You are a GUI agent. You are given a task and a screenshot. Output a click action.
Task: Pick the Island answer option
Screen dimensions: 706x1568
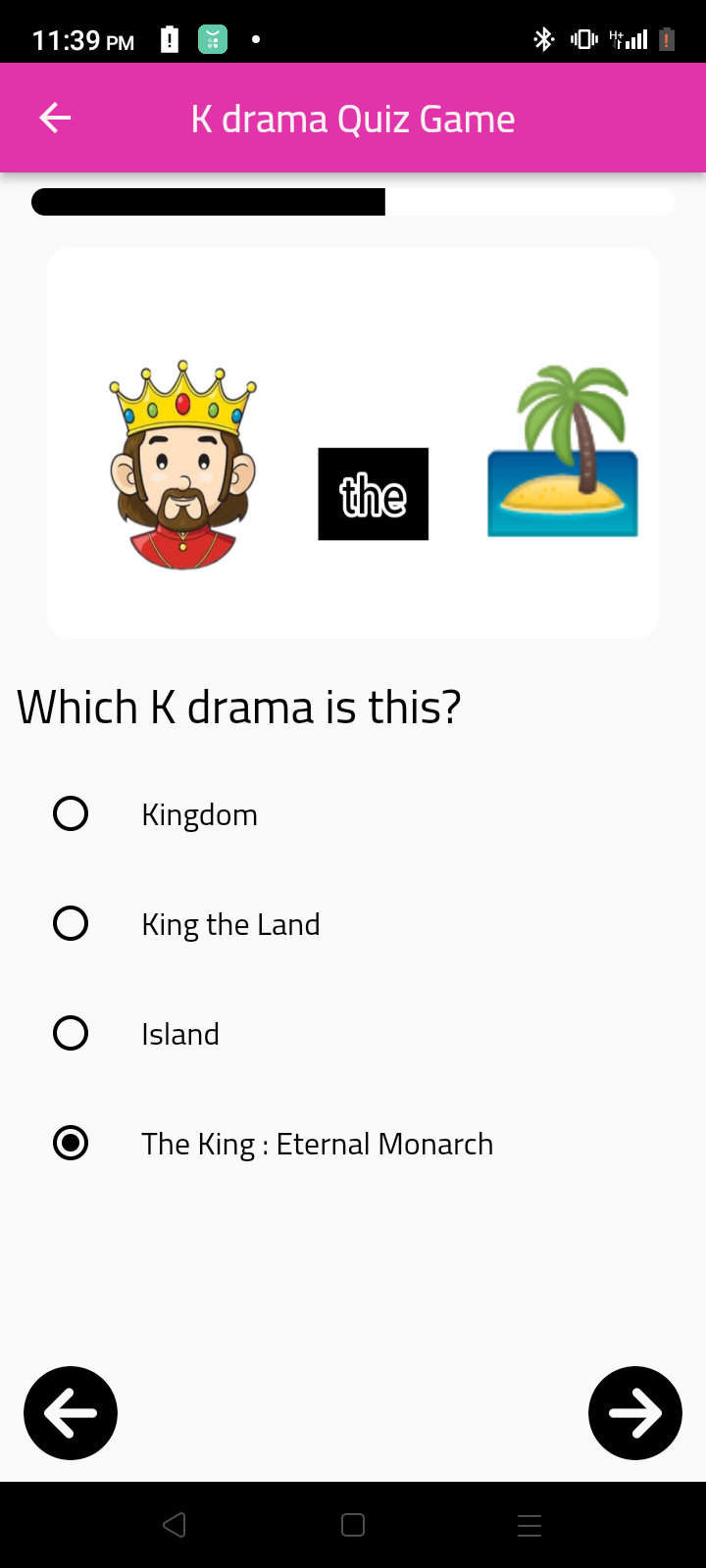(x=71, y=1033)
